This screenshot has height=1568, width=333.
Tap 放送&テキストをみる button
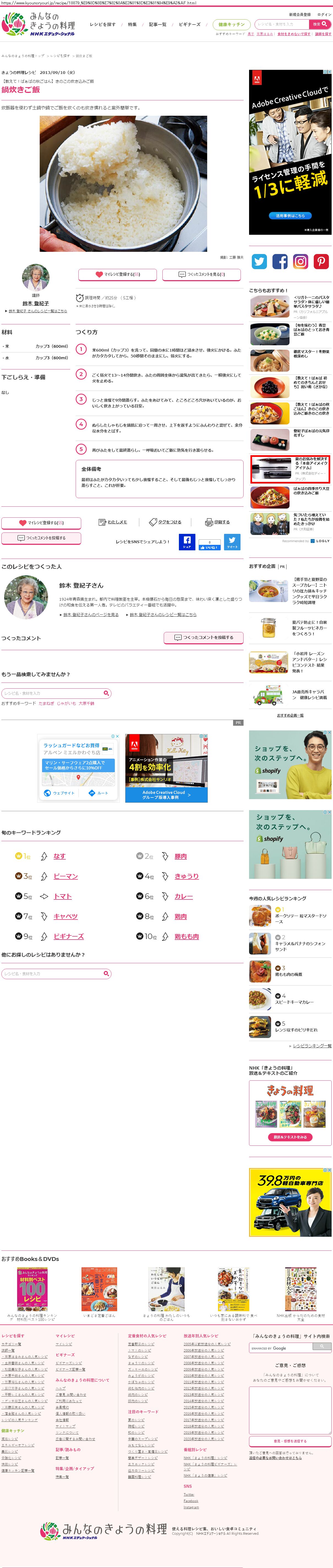coord(290,1136)
